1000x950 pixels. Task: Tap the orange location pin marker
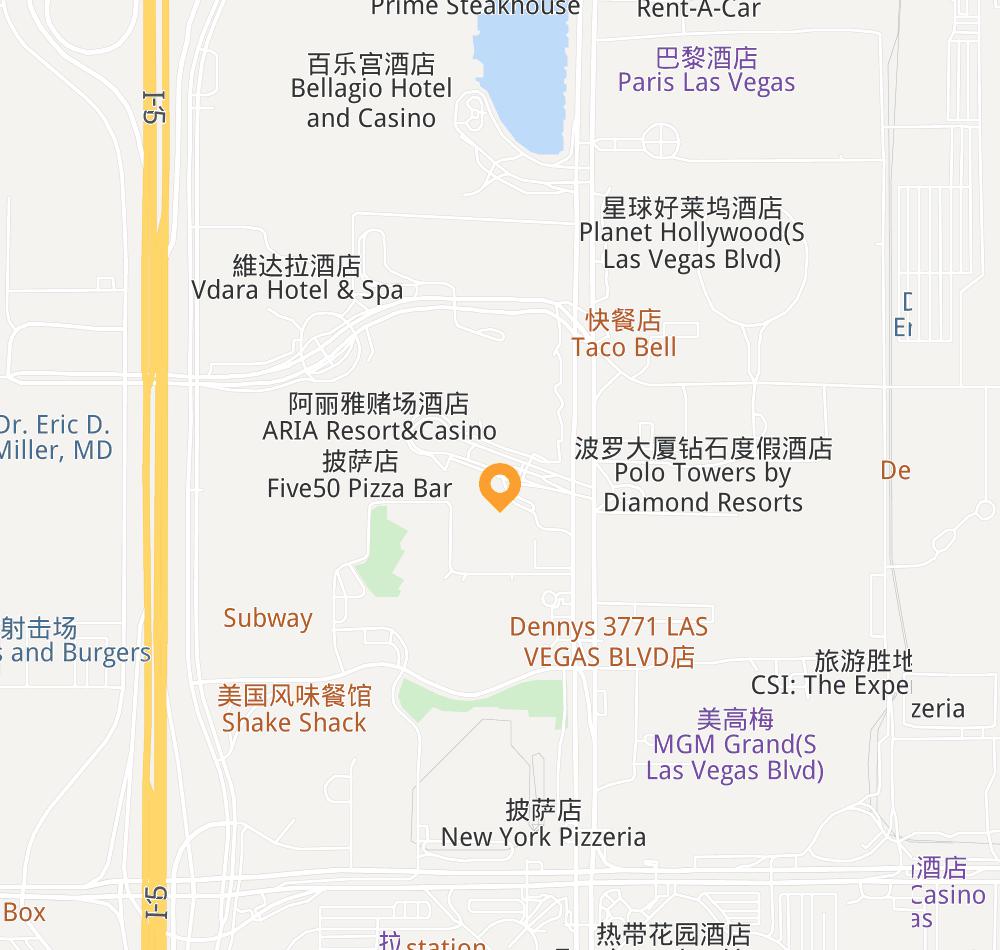(499, 486)
